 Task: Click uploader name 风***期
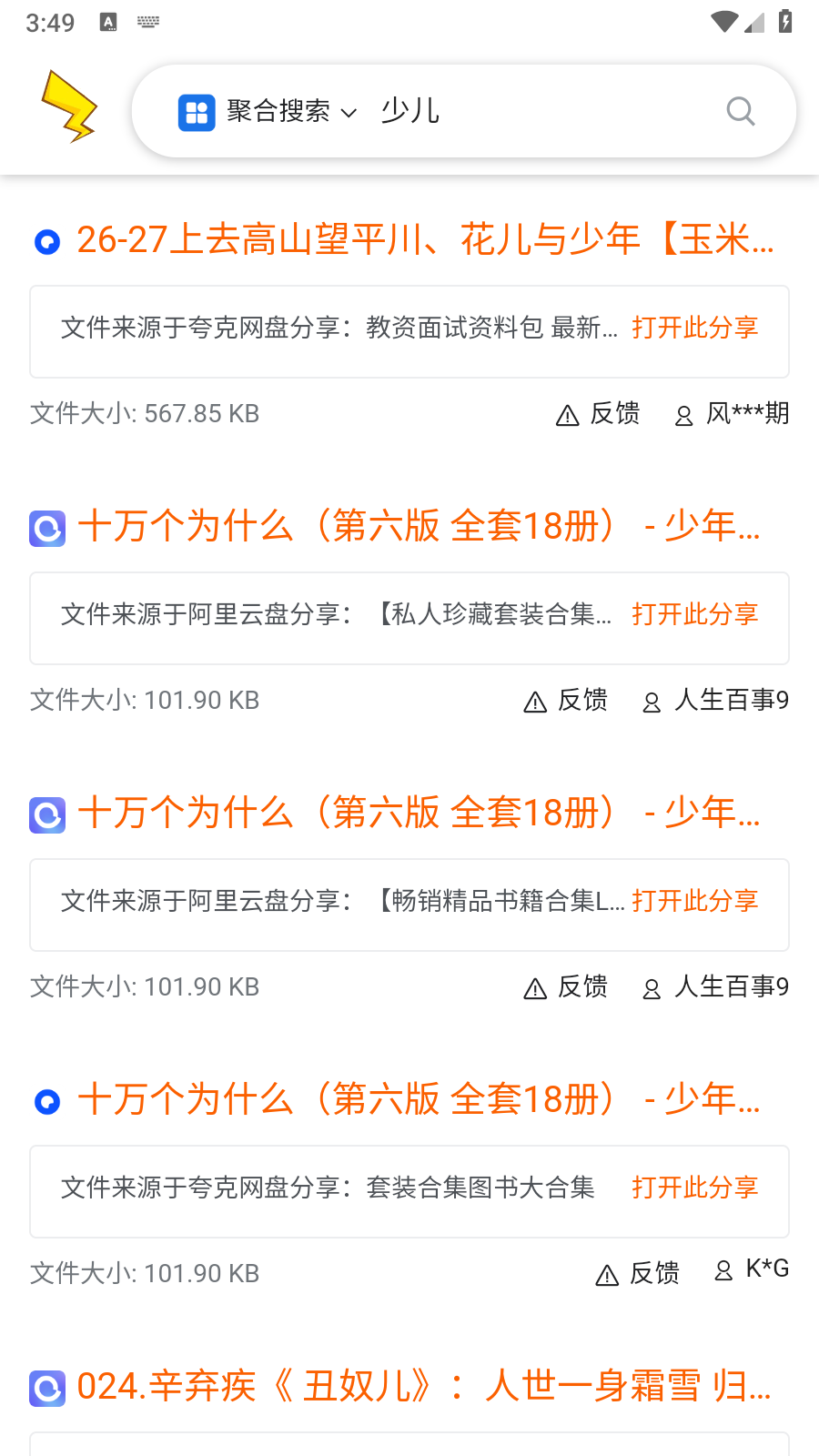748,414
